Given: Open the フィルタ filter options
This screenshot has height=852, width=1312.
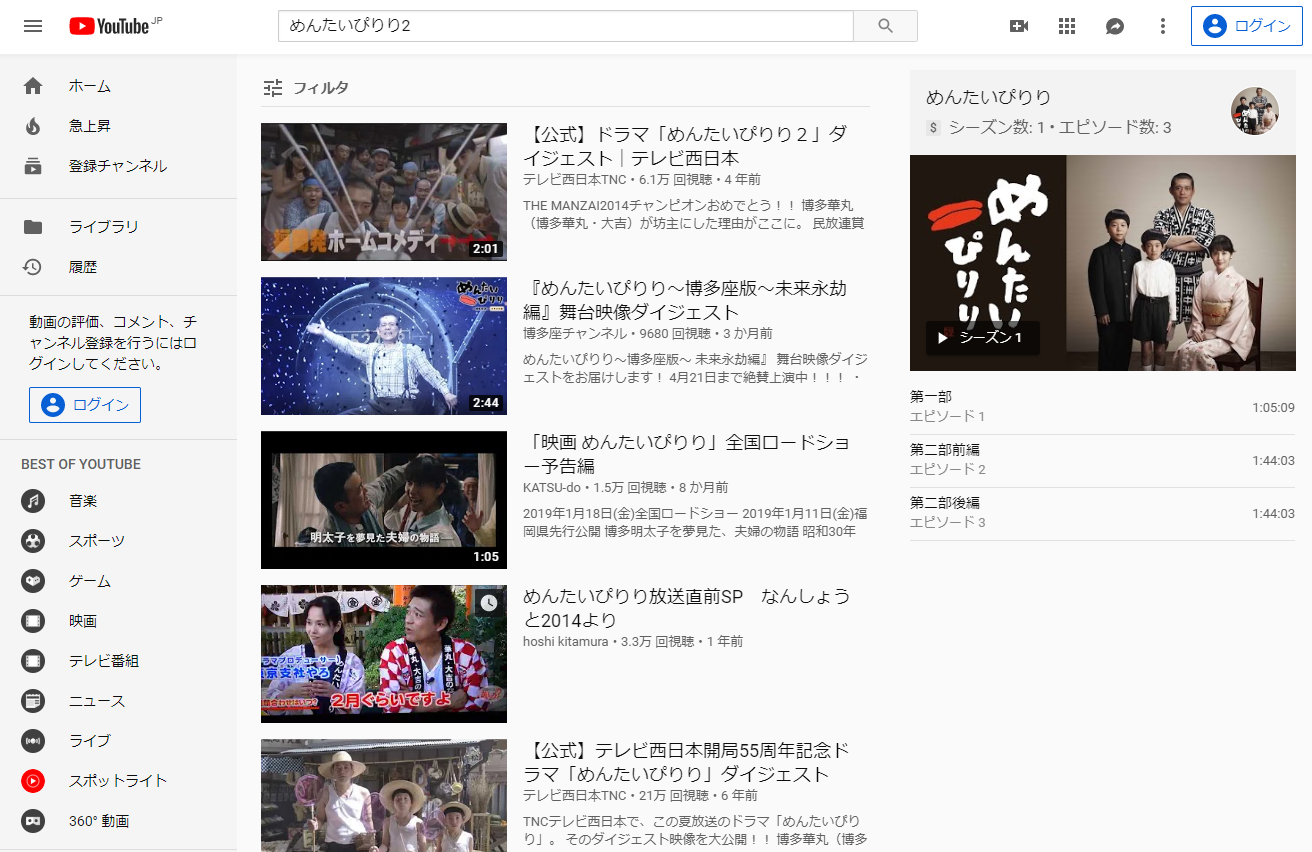Looking at the screenshot, I should click(x=306, y=88).
